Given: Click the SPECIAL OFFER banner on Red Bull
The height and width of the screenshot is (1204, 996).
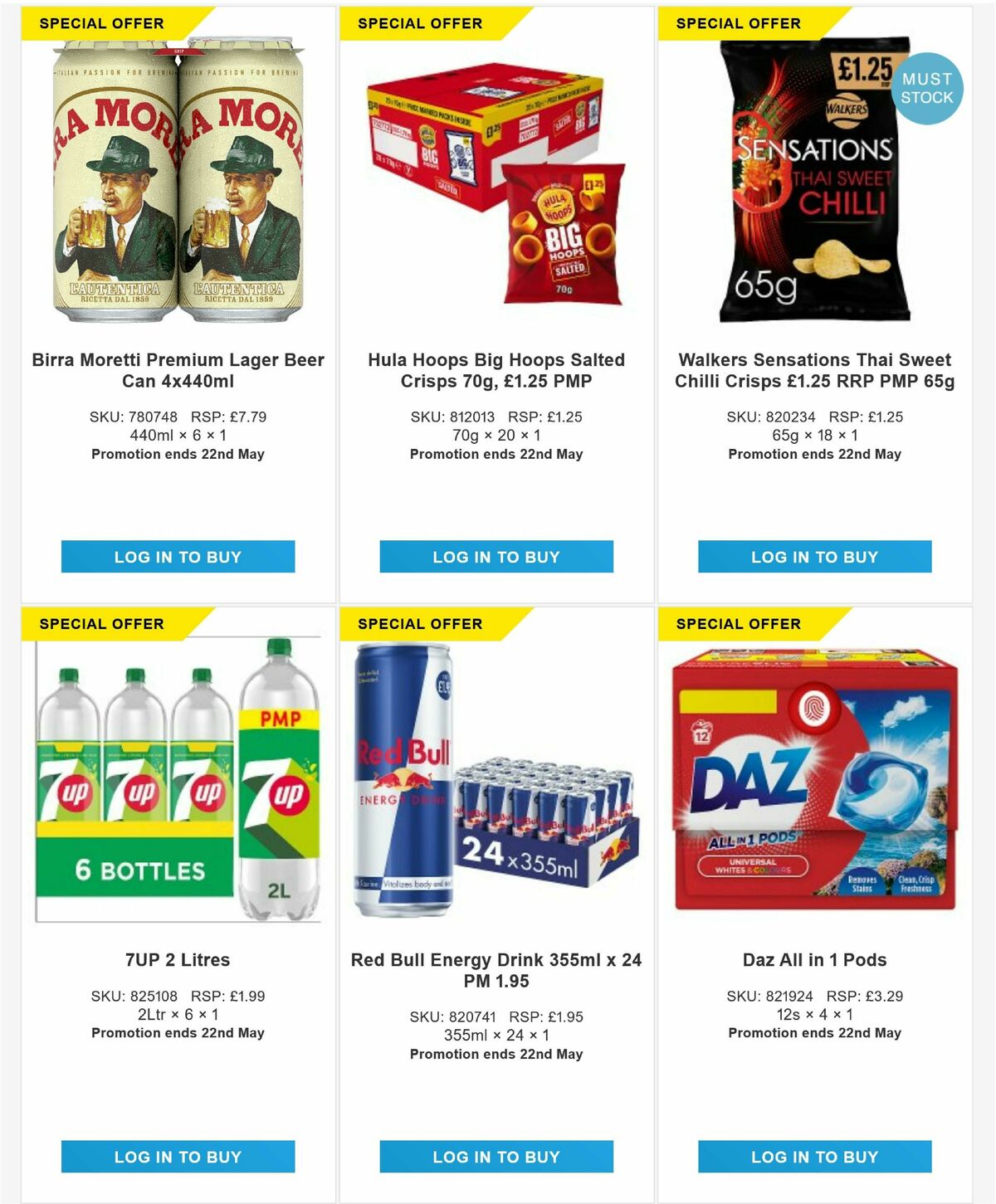Looking at the screenshot, I should (x=419, y=623).
